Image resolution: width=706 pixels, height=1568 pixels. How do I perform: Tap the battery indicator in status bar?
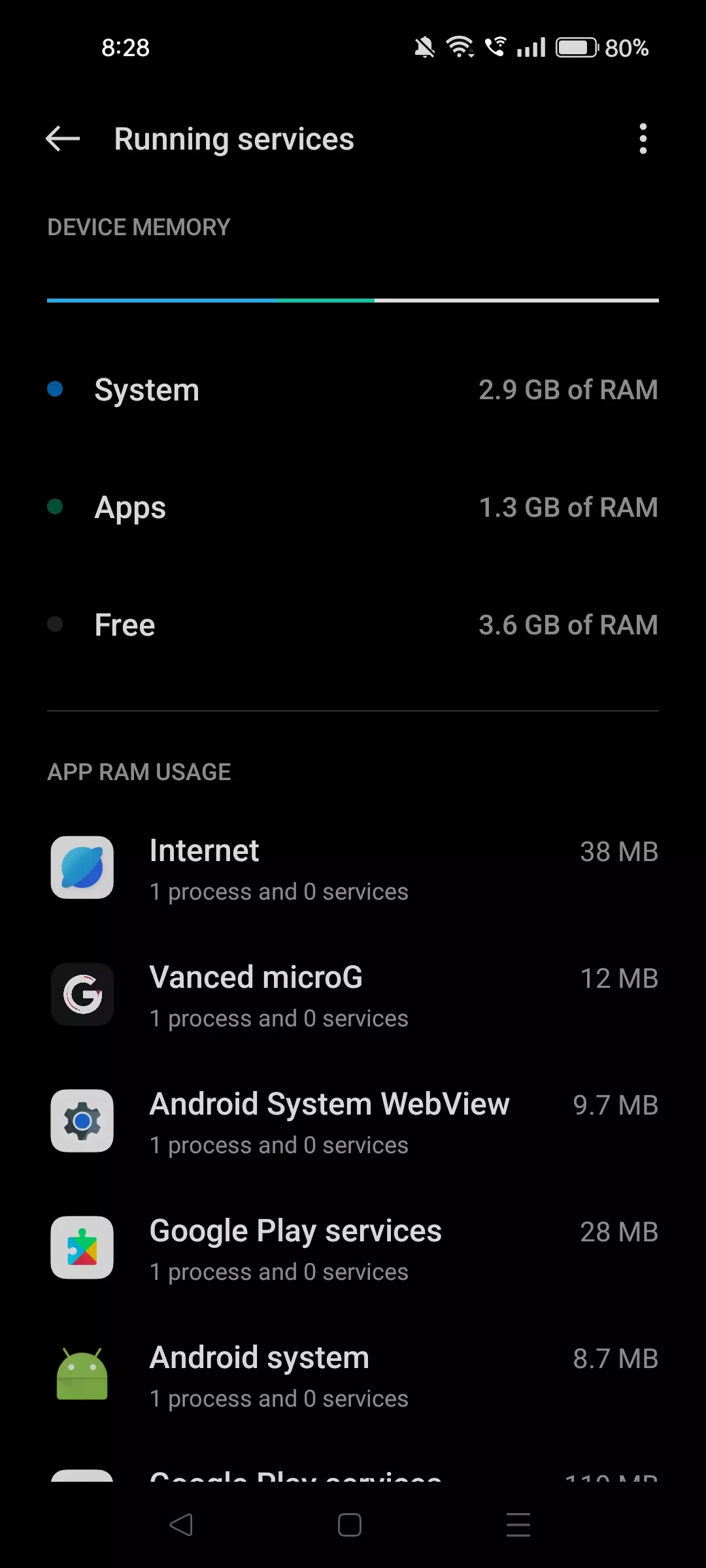coord(576,48)
